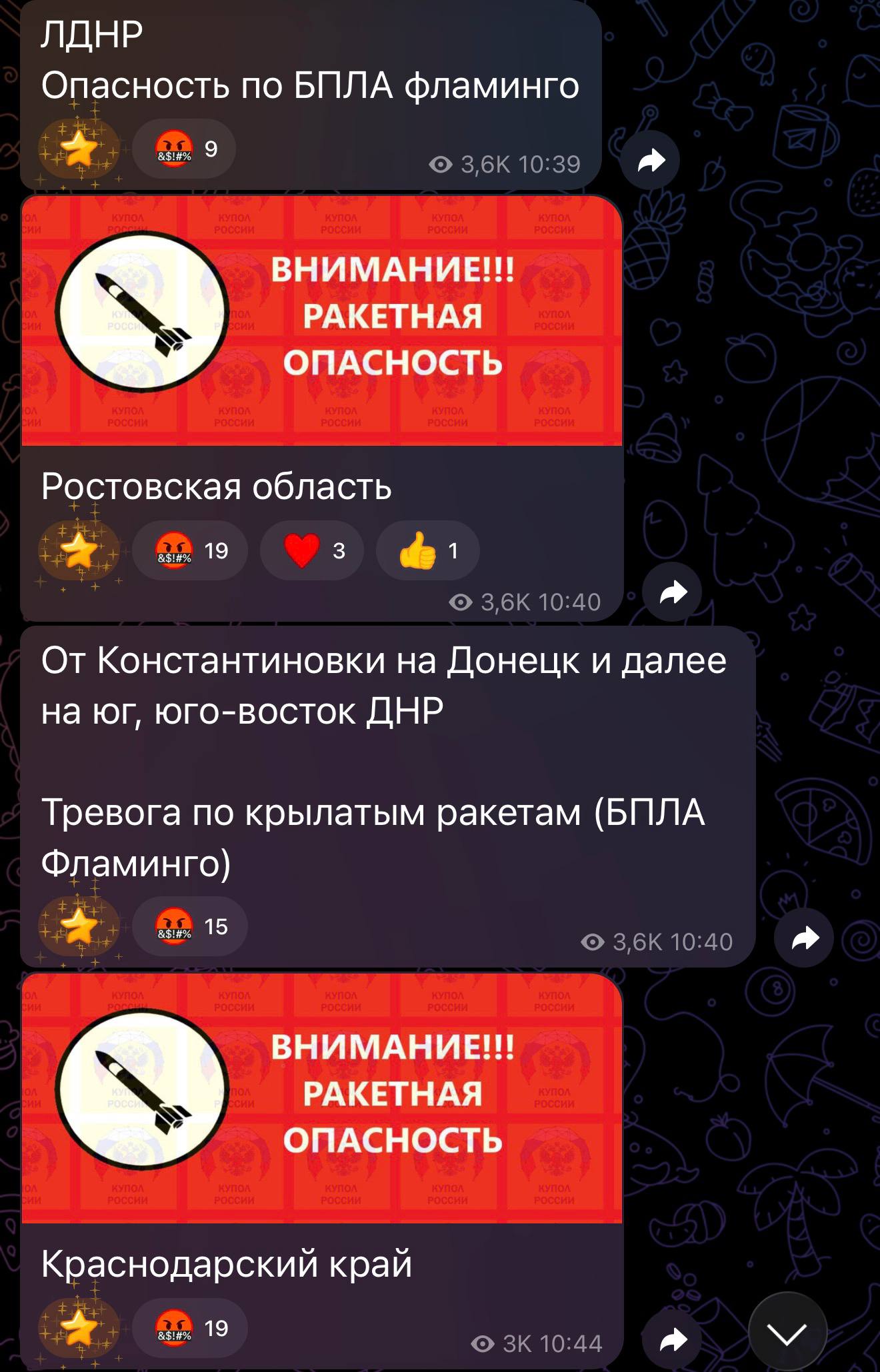Viewport: 880px width, 1372px height.
Task: Forward the Краснодарский край post
Action: 672,1339
